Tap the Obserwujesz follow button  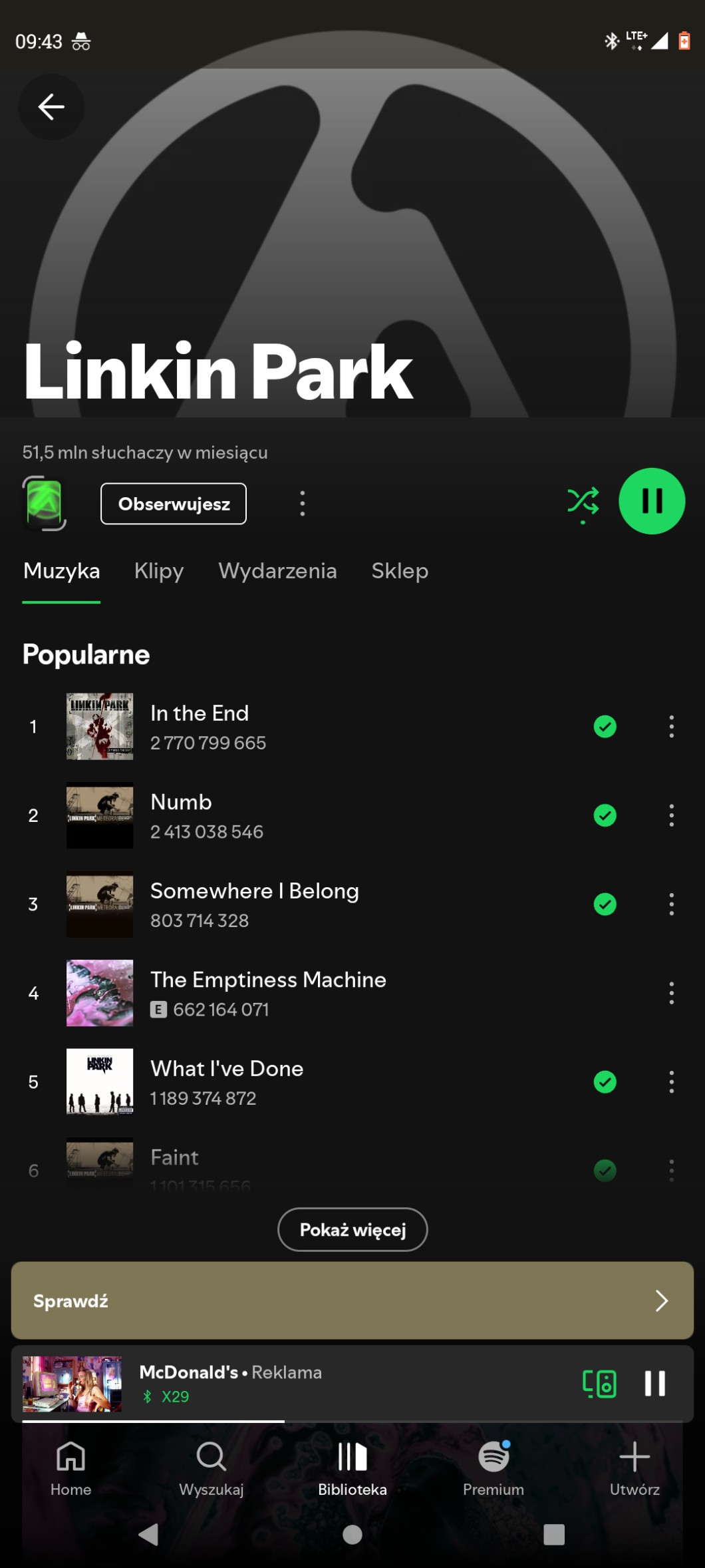pos(173,504)
